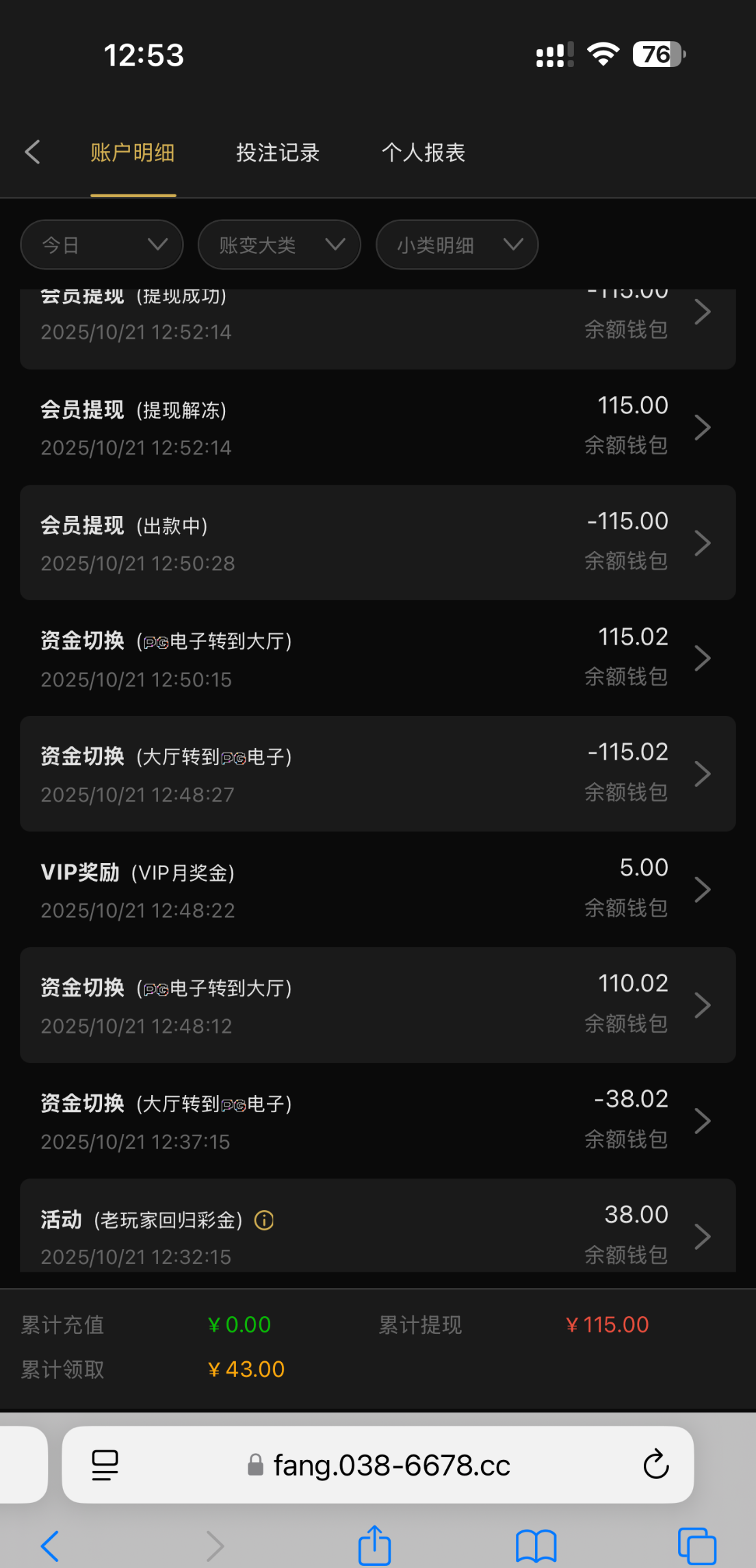Screen dimensions: 756x1568
Task: Tap the info icon beside 老玩家回归彩金
Action: pyautogui.click(x=264, y=1220)
